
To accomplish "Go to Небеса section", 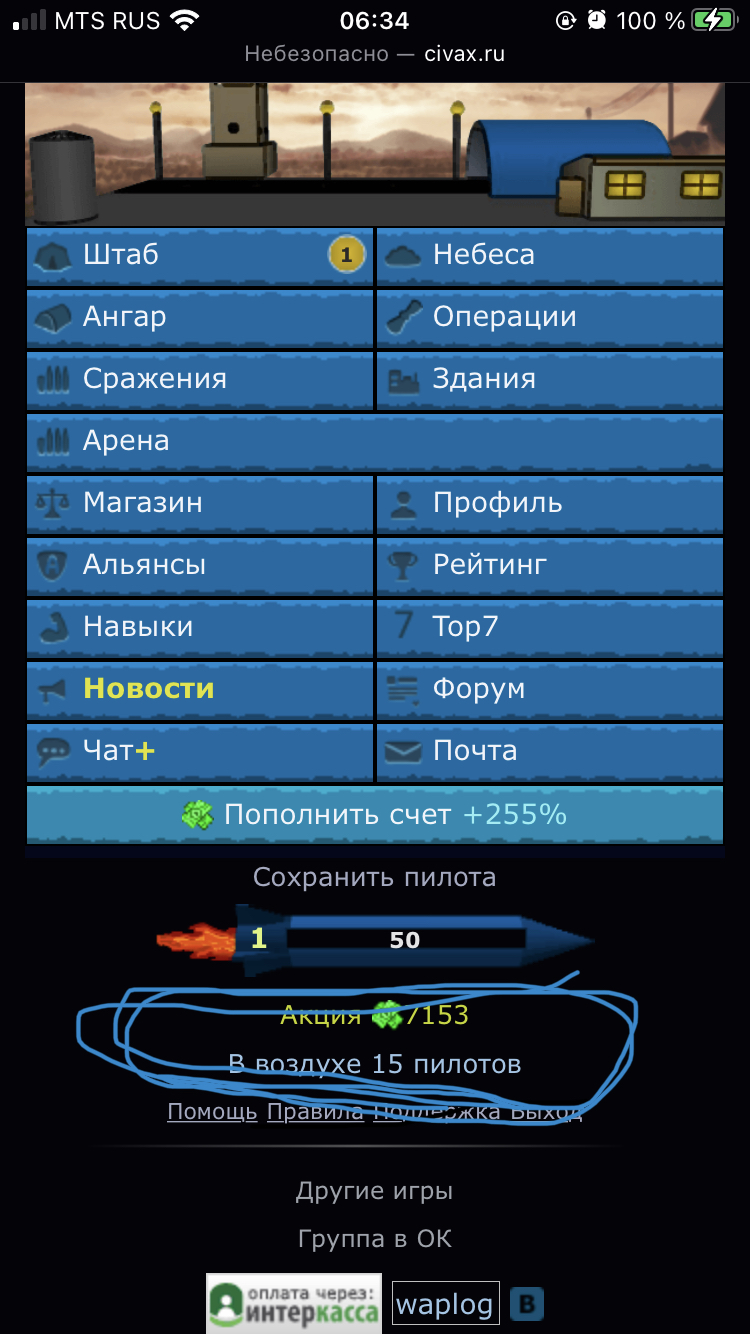I will (x=549, y=255).
